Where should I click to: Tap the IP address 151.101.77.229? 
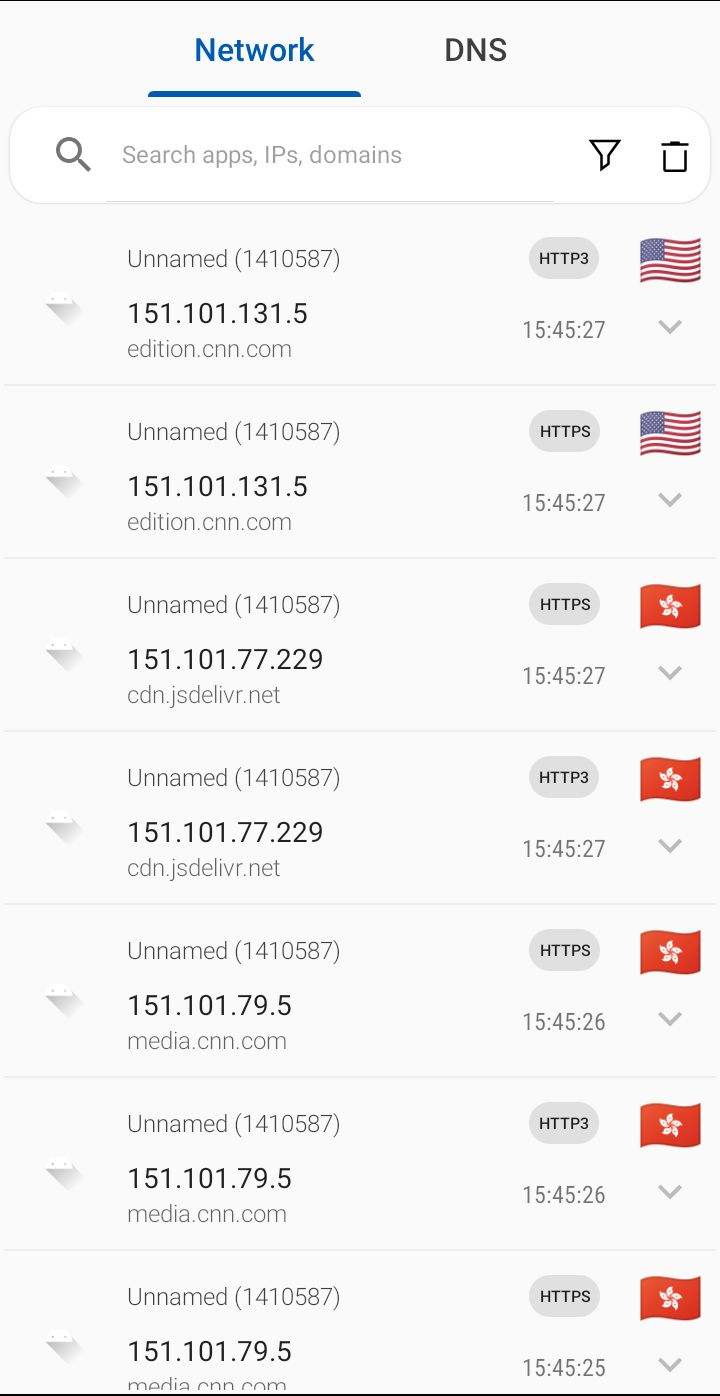225,659
